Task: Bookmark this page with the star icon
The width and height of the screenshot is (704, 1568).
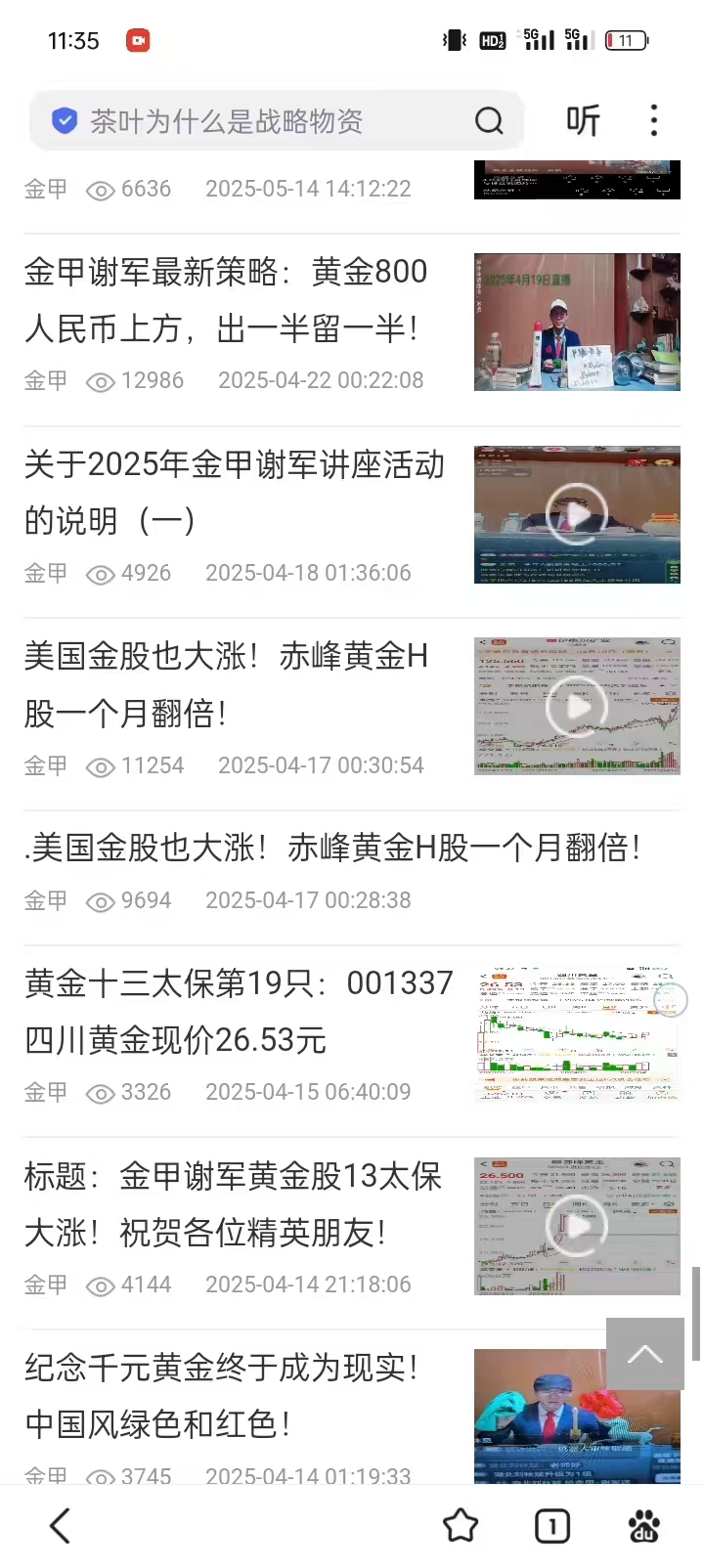Action: [x=461, y=1525]
